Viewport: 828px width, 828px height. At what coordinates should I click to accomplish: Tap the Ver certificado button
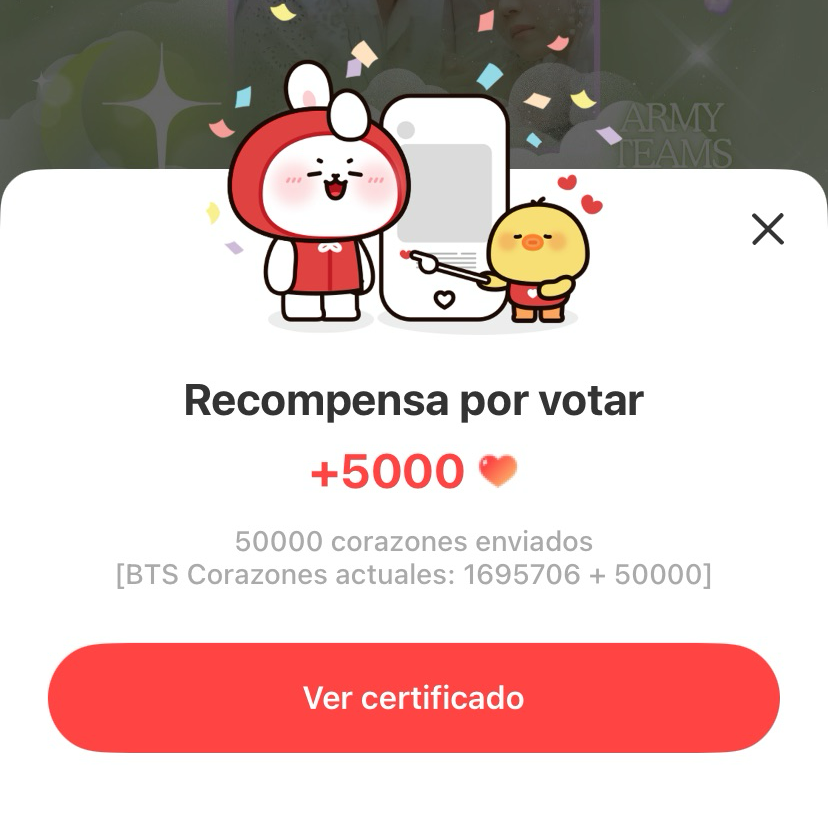413,697
